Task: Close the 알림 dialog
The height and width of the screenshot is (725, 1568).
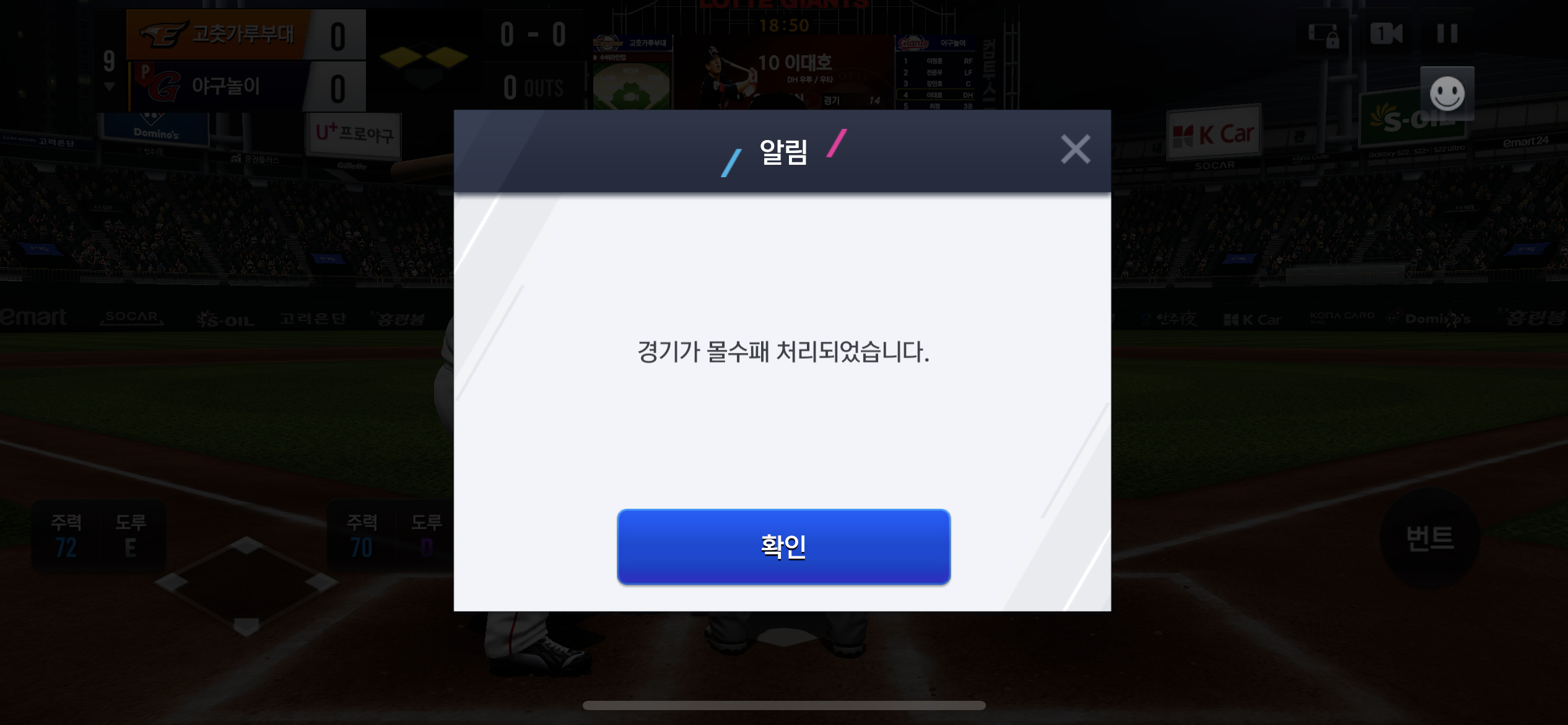Action: coord(1075,149)
